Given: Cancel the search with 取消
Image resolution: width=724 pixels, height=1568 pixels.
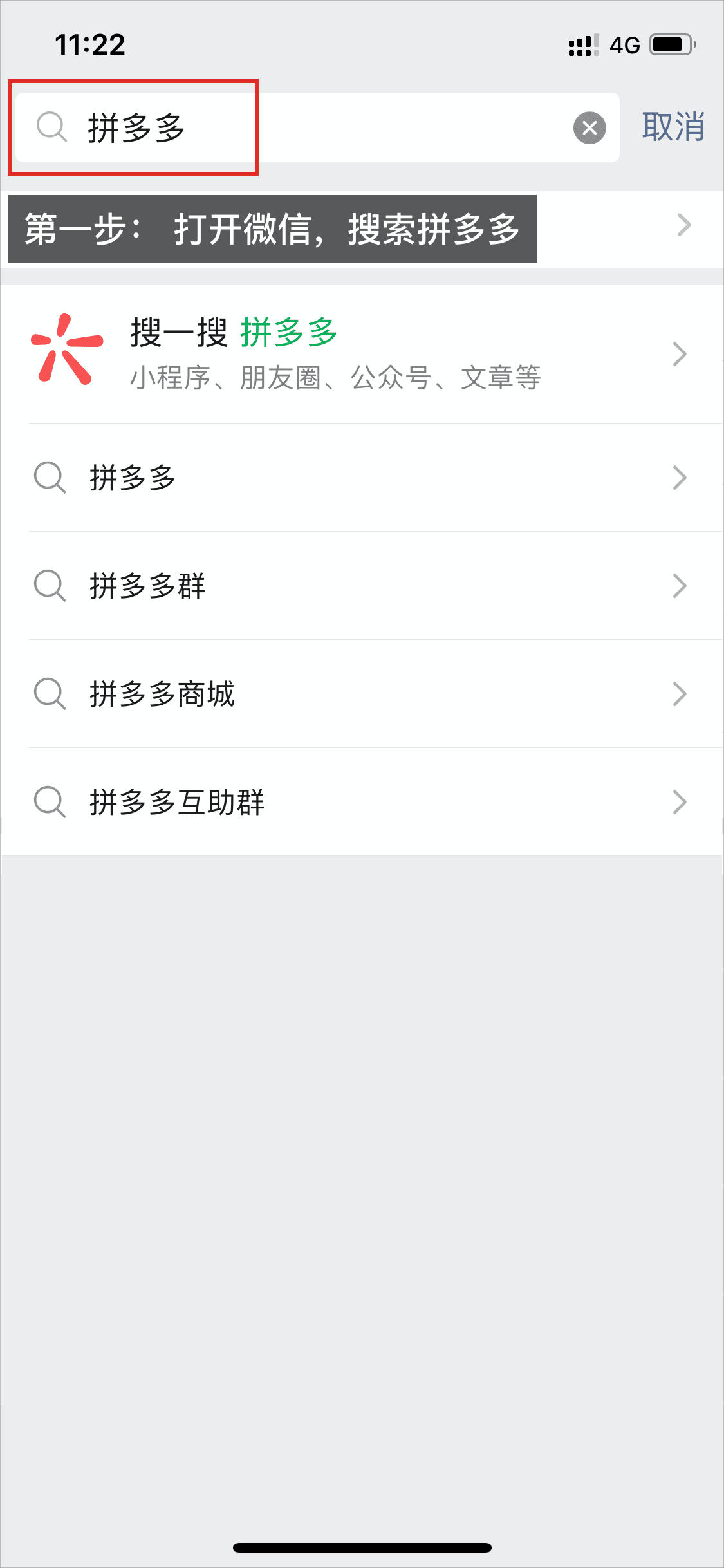Looking at the screenshot, I should click(x=673, y=127).
